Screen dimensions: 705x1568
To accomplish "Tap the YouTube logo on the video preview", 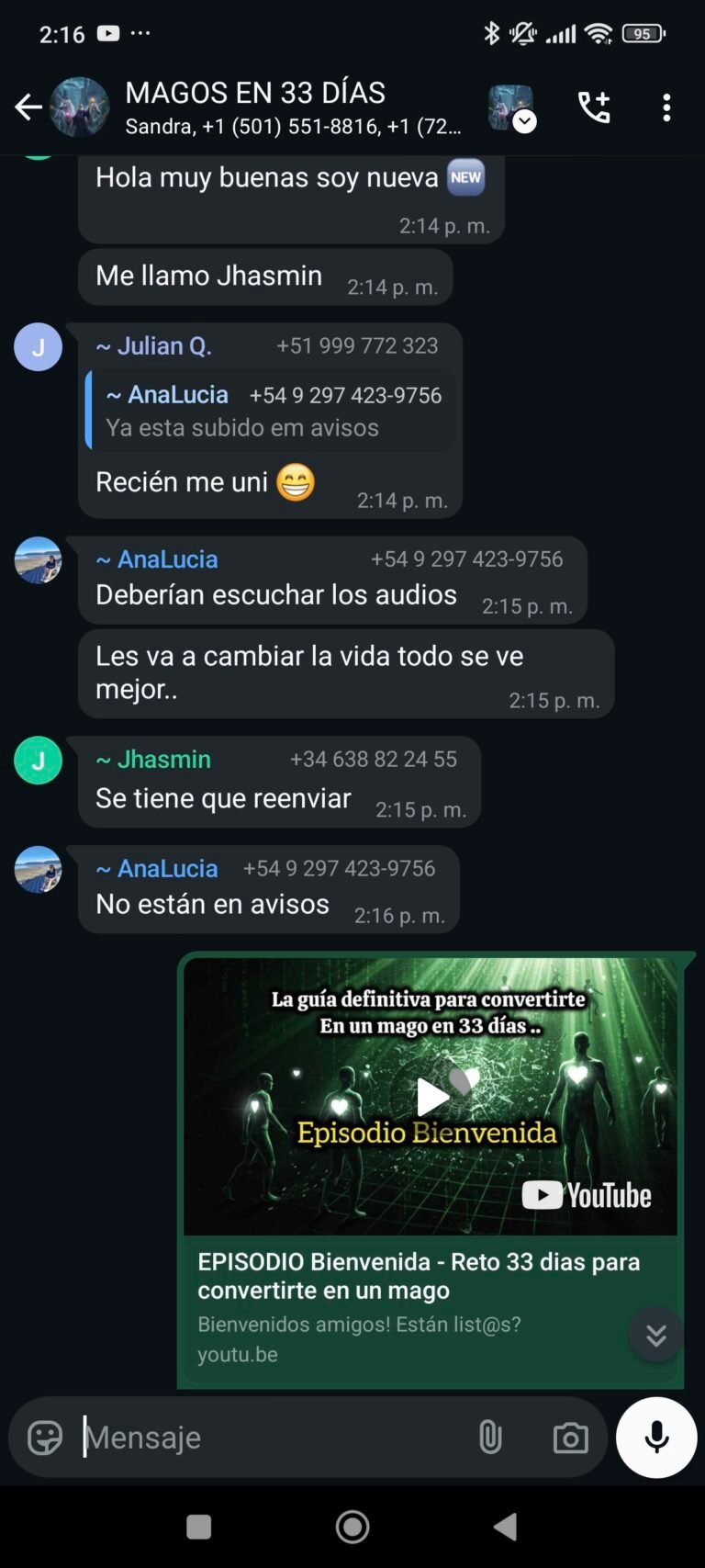I will point(588,1194).
